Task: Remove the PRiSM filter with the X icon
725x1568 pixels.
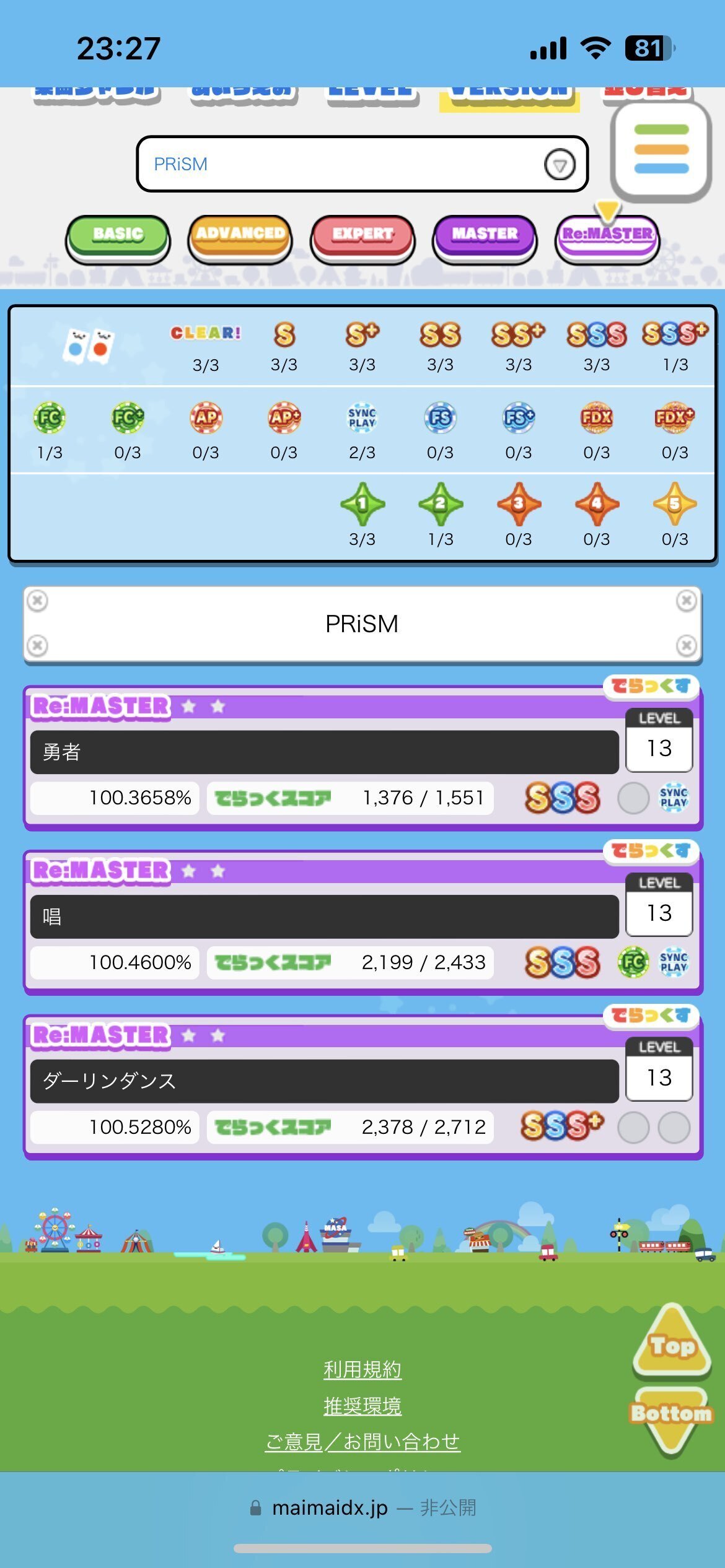Action: 37,601
